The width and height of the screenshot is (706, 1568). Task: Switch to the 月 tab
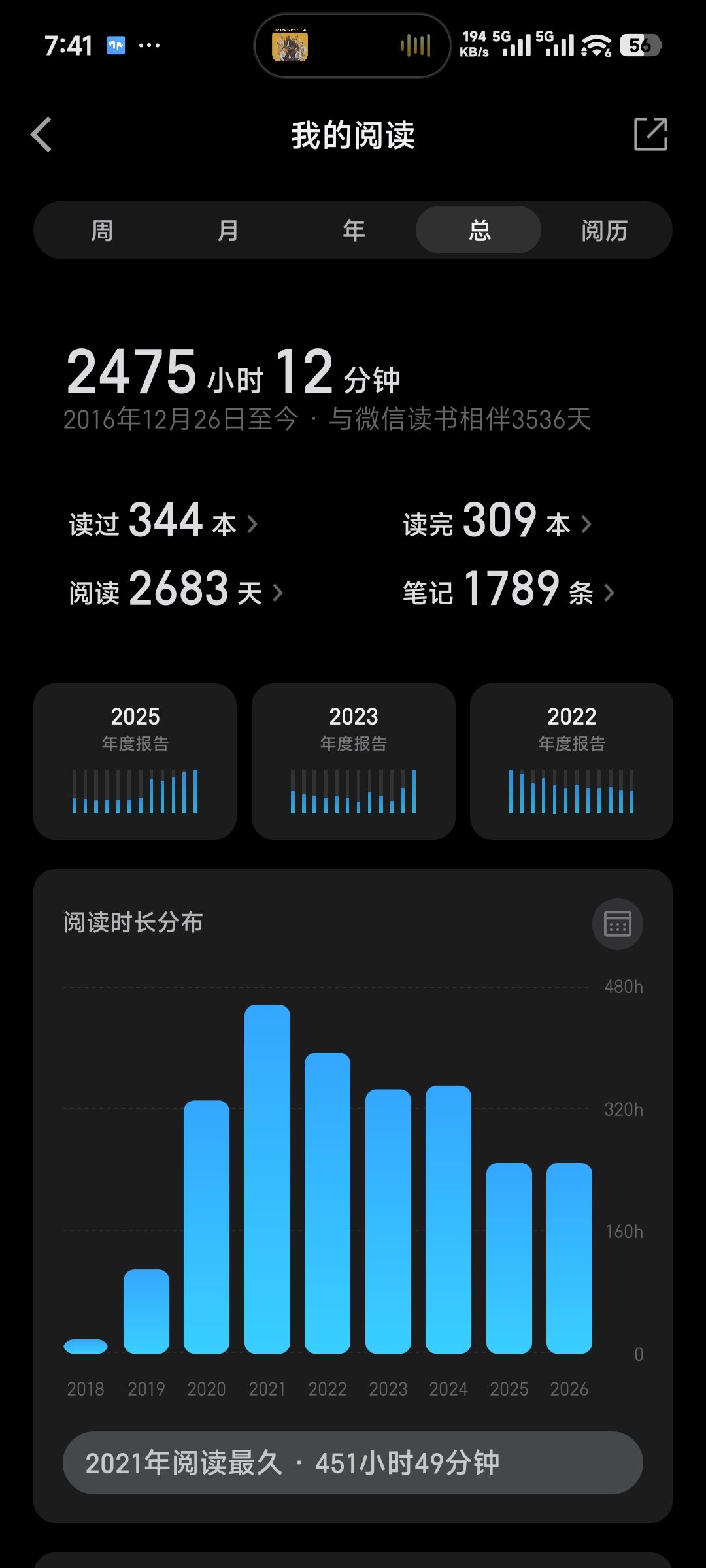click(x=227, y=230)
